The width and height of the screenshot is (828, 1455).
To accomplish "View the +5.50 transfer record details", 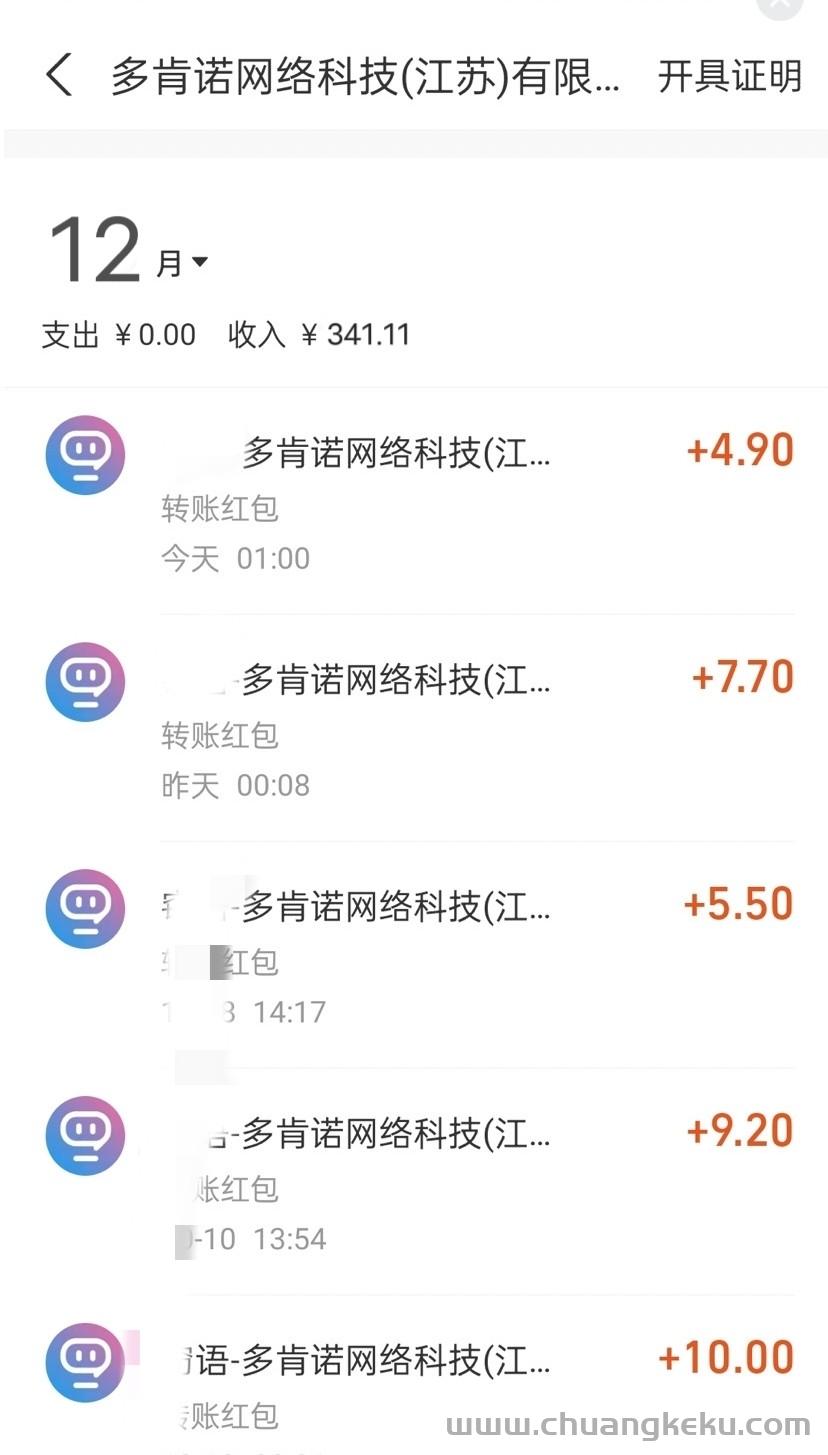I will click(414, 955).
